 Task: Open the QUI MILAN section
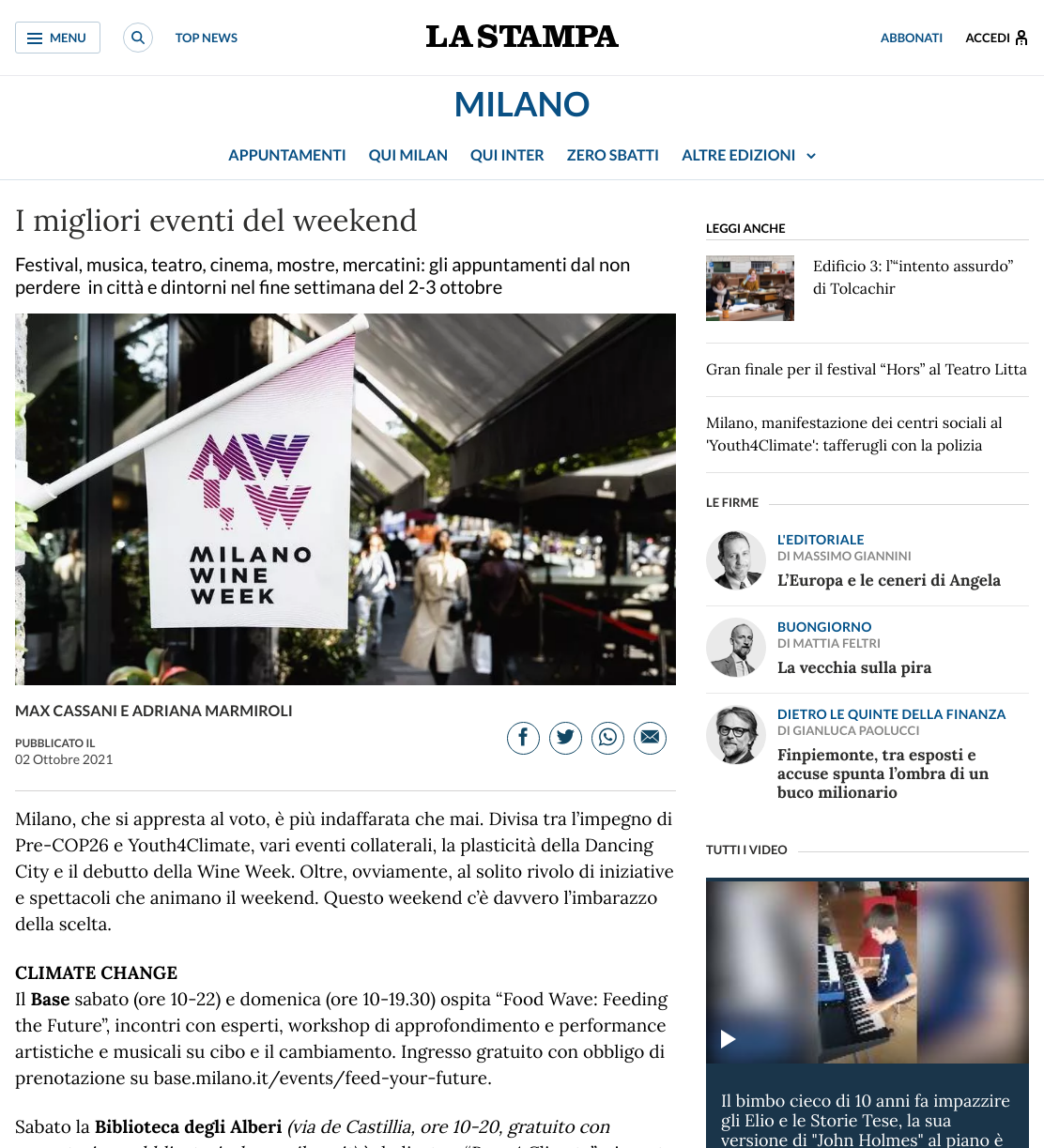pos(408,155)
